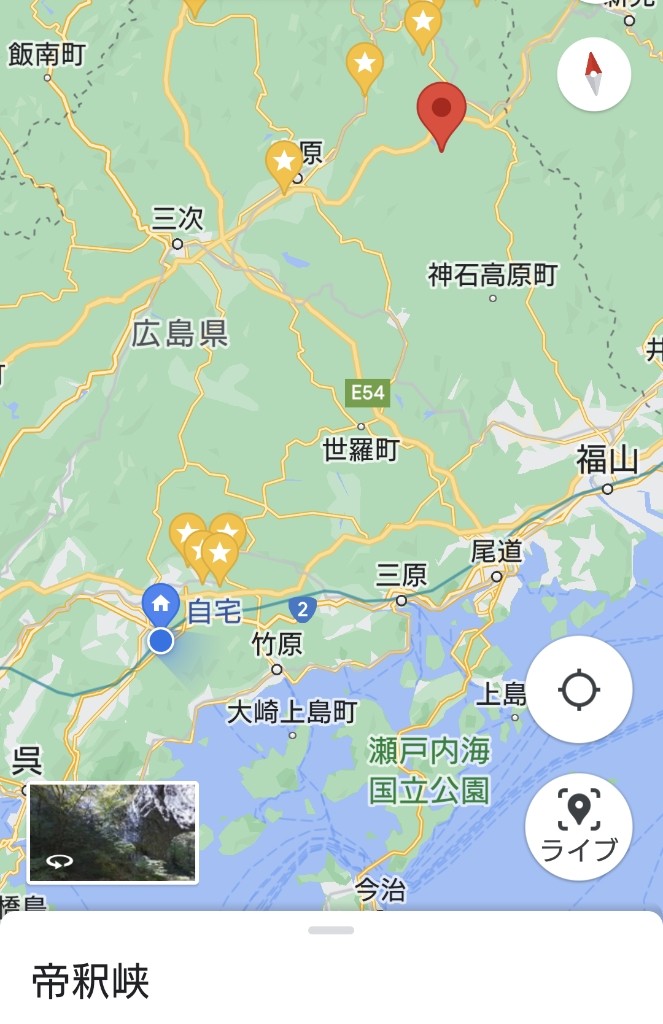Expand the 帝釈峡 place sheet handle
This screenshot has width=663, height=1024.
click(x=331, y=930)
